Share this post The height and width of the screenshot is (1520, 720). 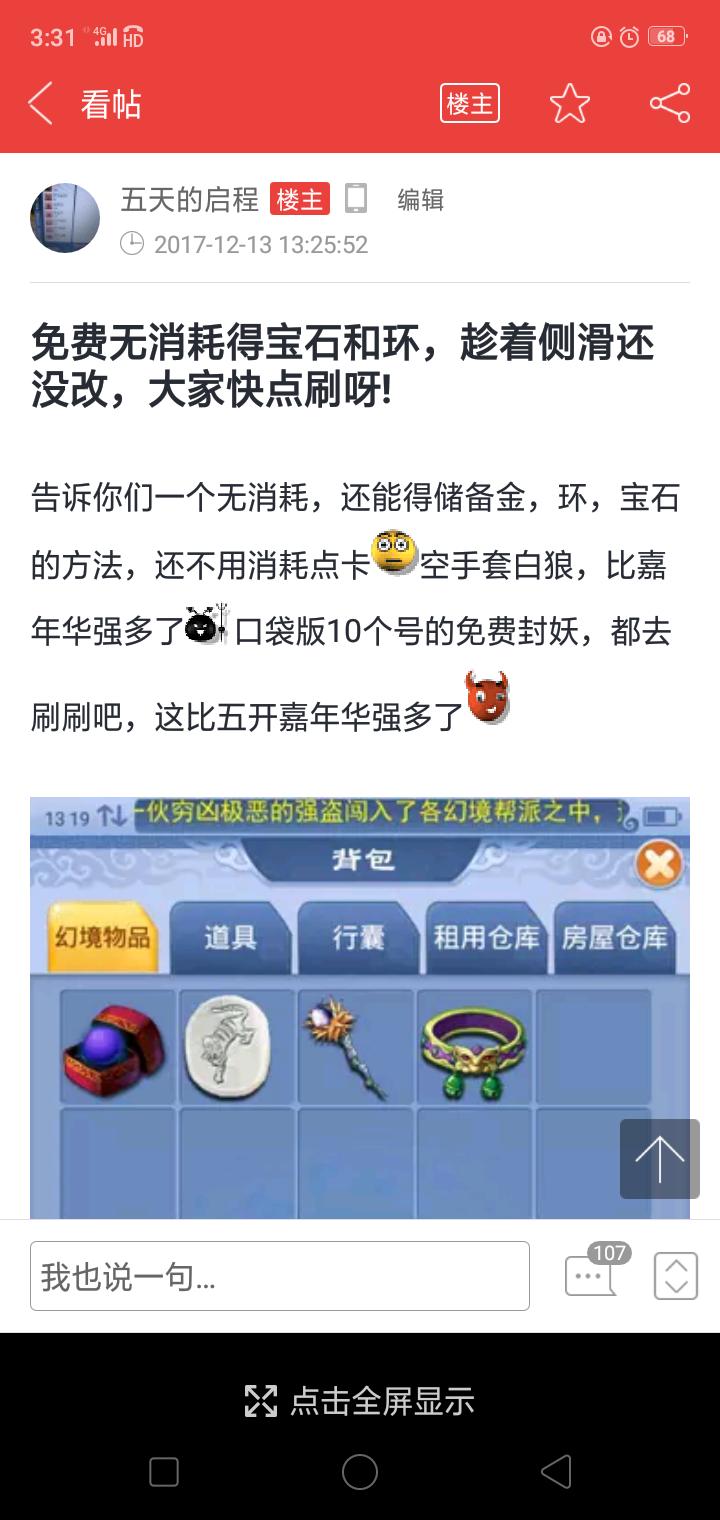click(670, 104)
